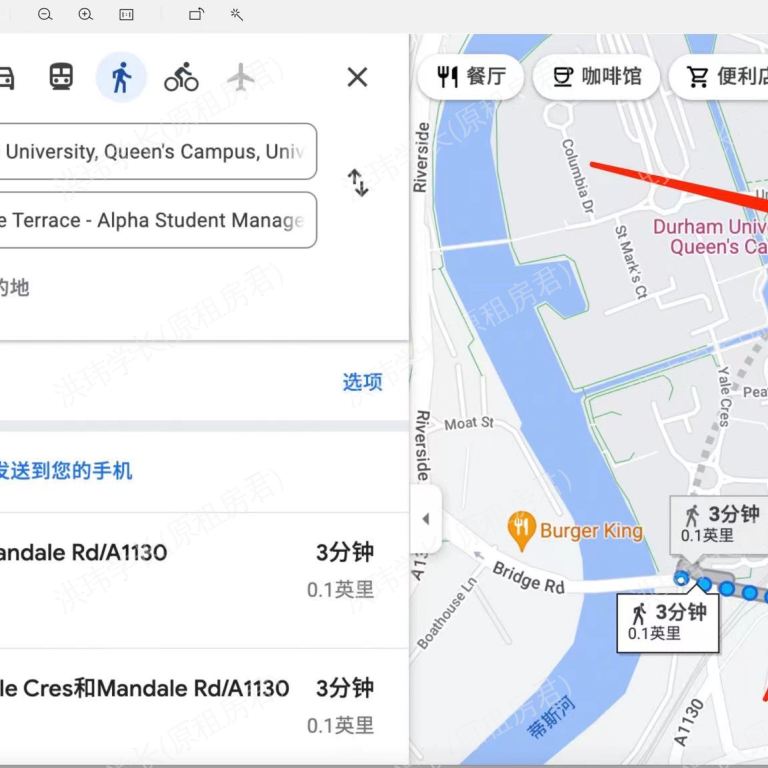Screen dimensions: 768x768
Task: Zoom in using the toolbar magnifier
Action: coord(85,14)
